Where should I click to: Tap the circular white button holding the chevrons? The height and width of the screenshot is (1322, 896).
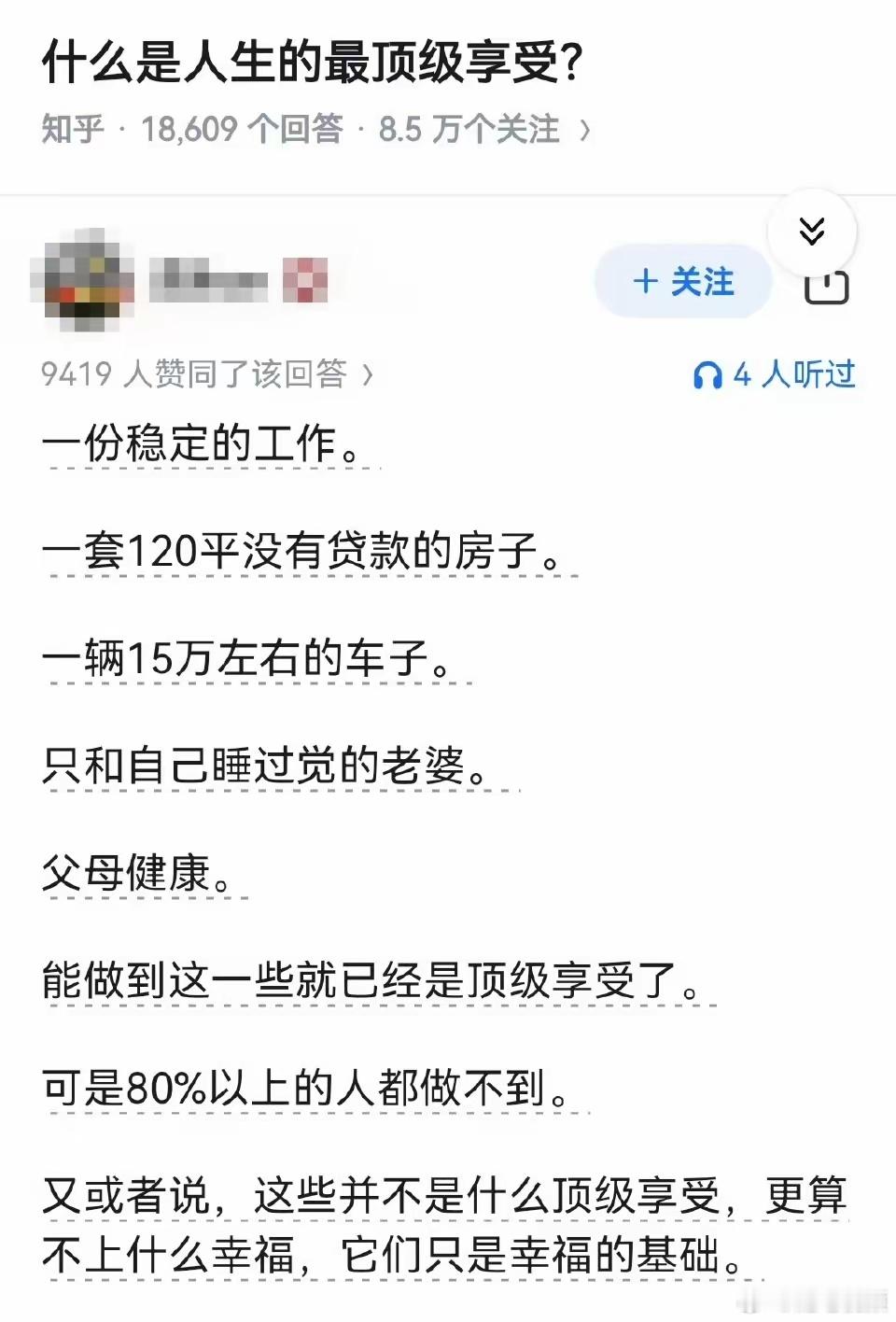pos(812,232)
